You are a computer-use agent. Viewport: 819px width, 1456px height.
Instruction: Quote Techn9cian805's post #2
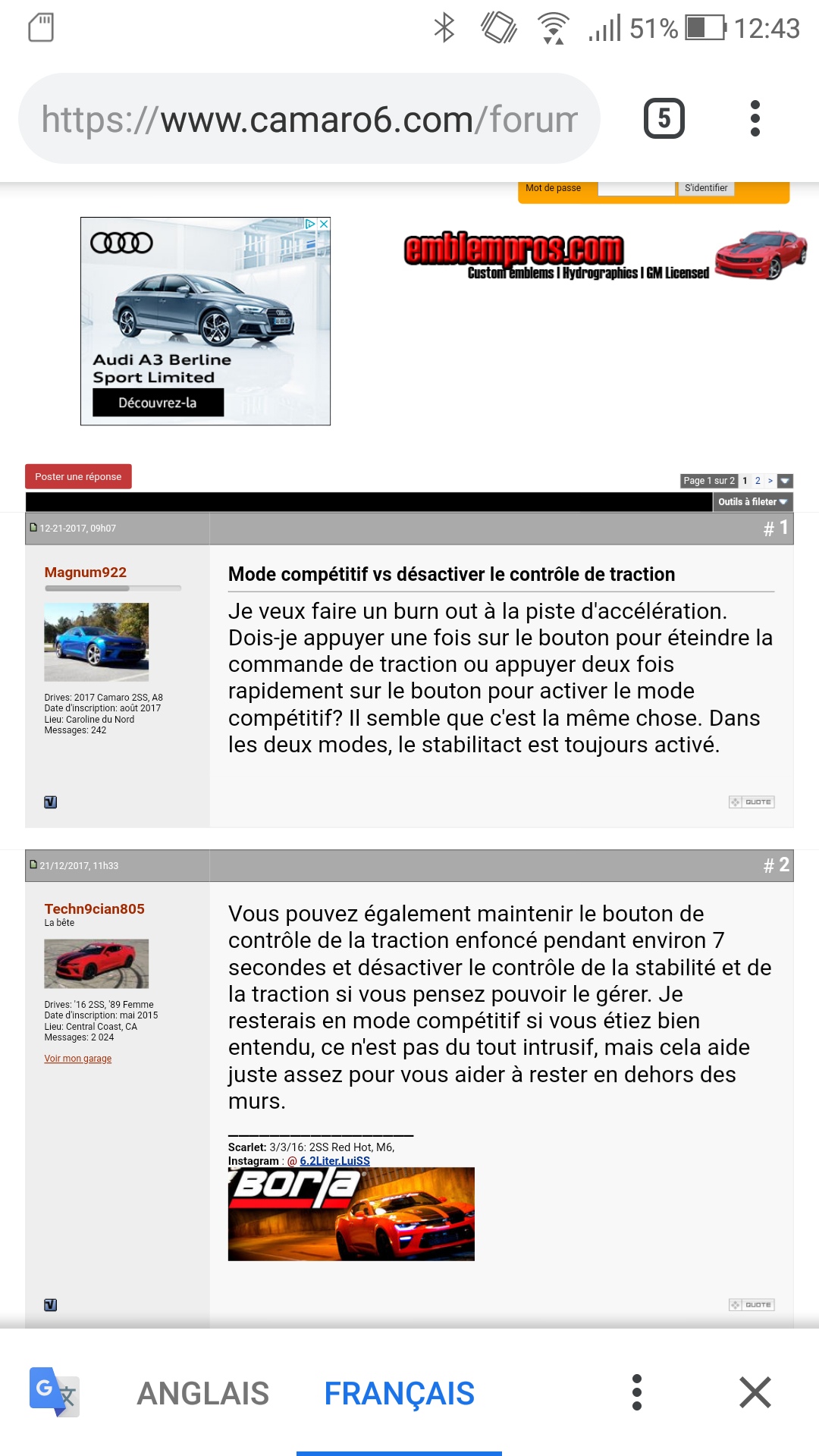pos(752,1305)
